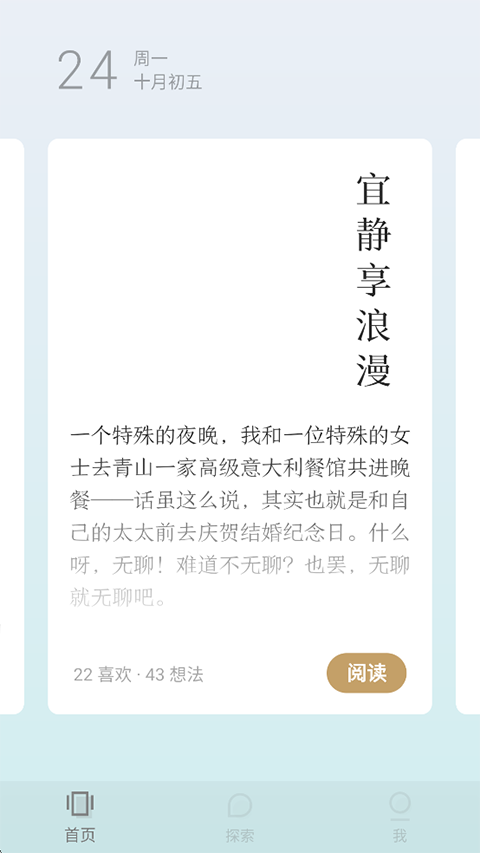Image resolution: width=480 pixels, height=853 pixels.
Task: Select the 首页 home tab
Action: (80, 817)
